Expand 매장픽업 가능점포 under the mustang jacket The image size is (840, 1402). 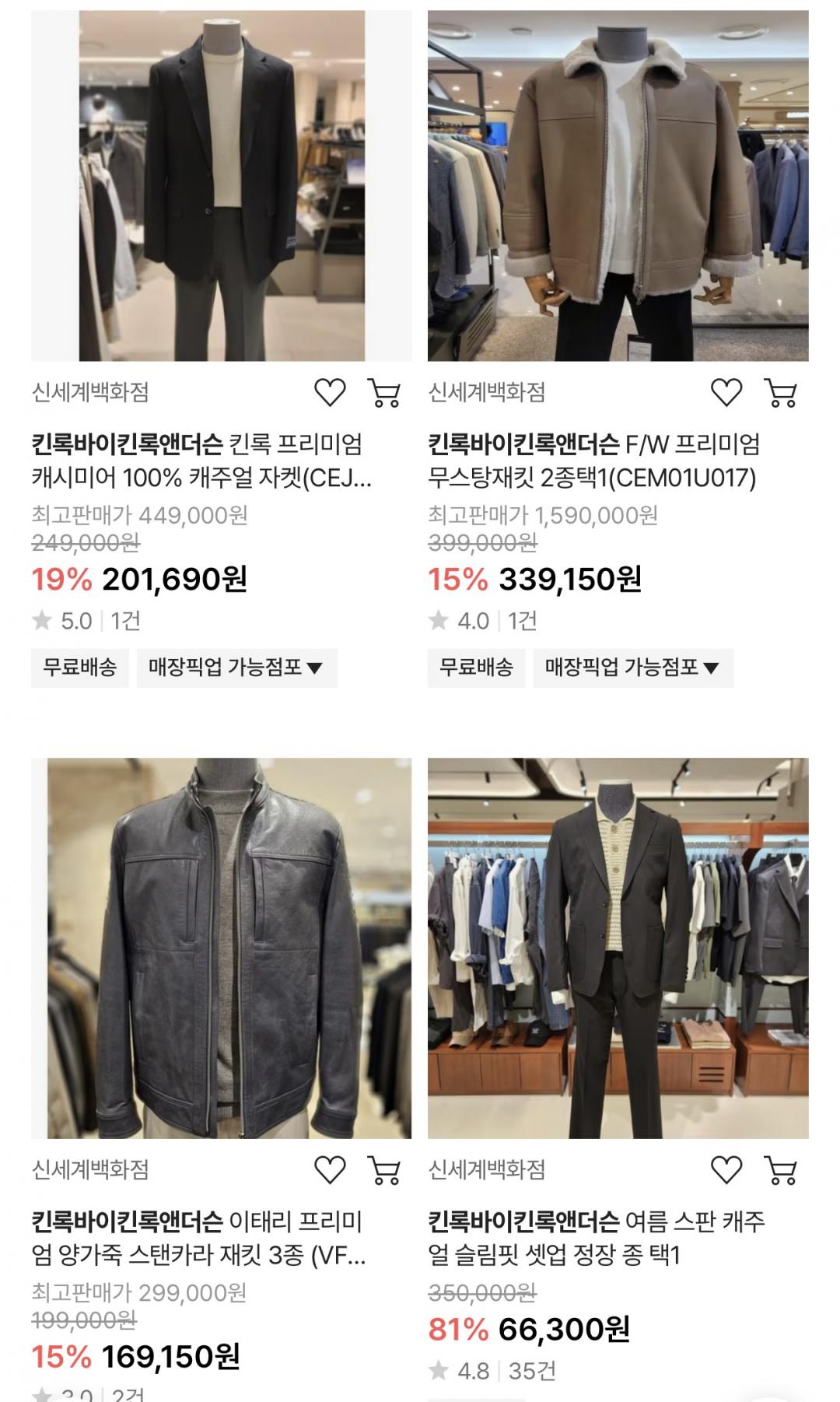(633, 668)
